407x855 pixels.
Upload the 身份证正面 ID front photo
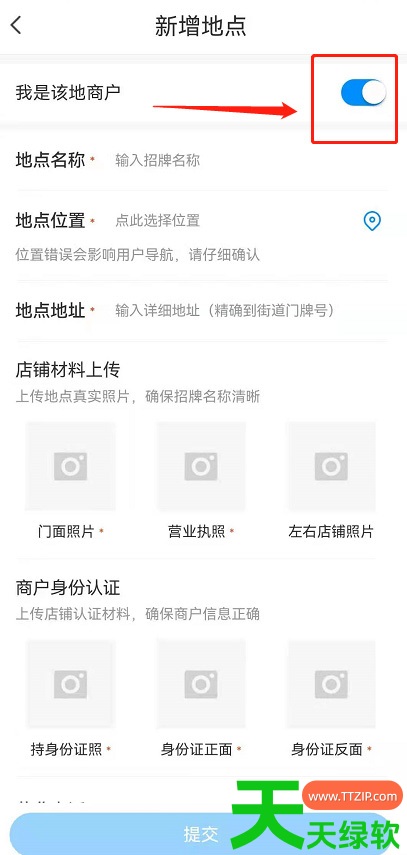[201, 684]
